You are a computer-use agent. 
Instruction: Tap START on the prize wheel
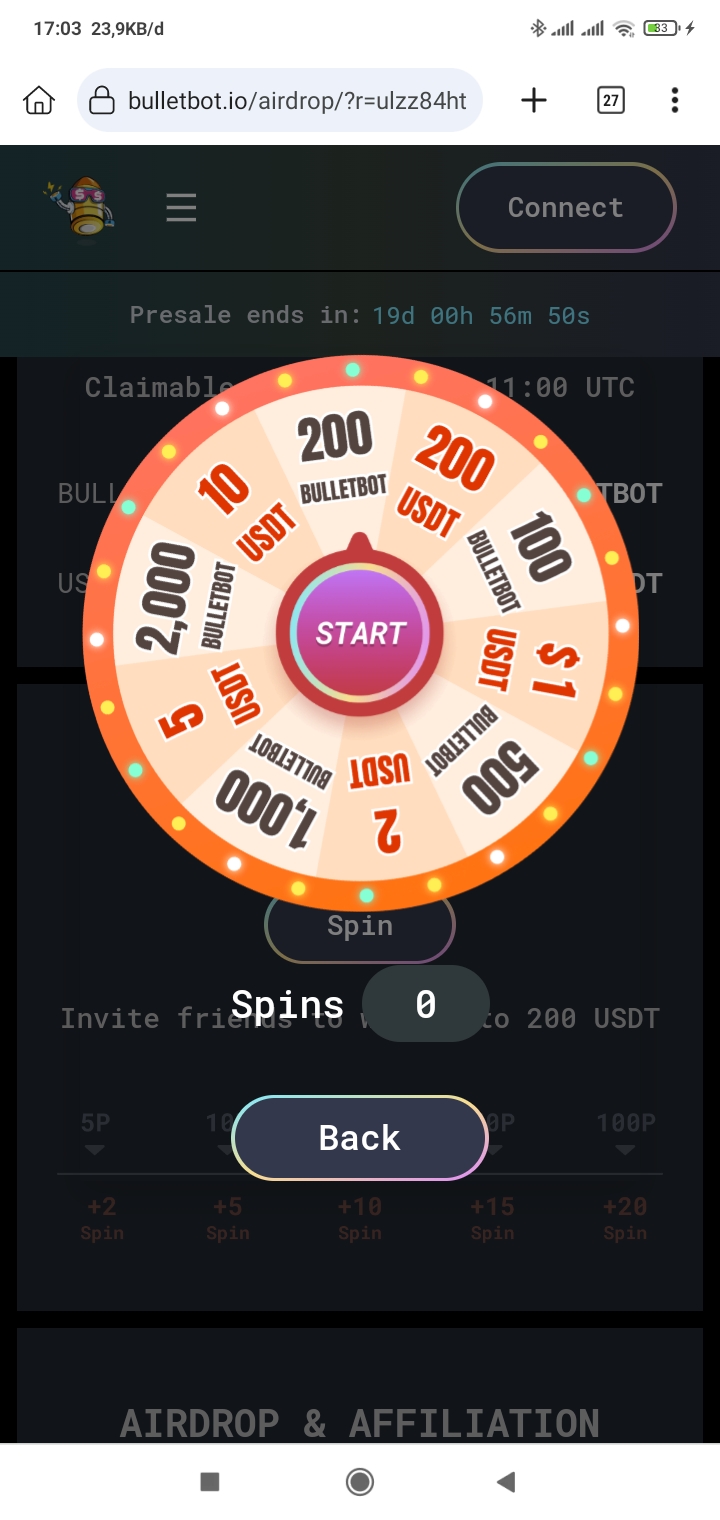(360, 633)
